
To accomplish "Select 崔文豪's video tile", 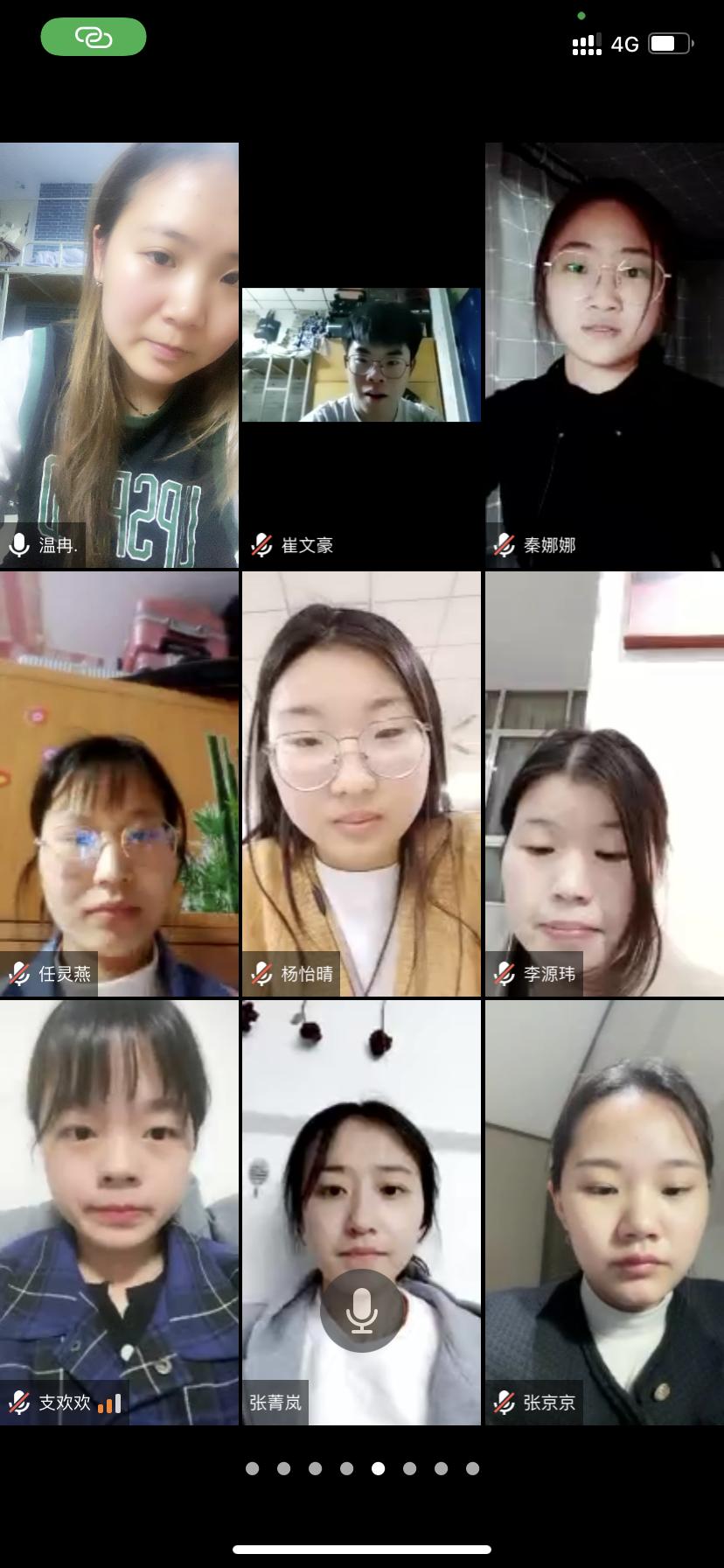I will click(361, 354).
